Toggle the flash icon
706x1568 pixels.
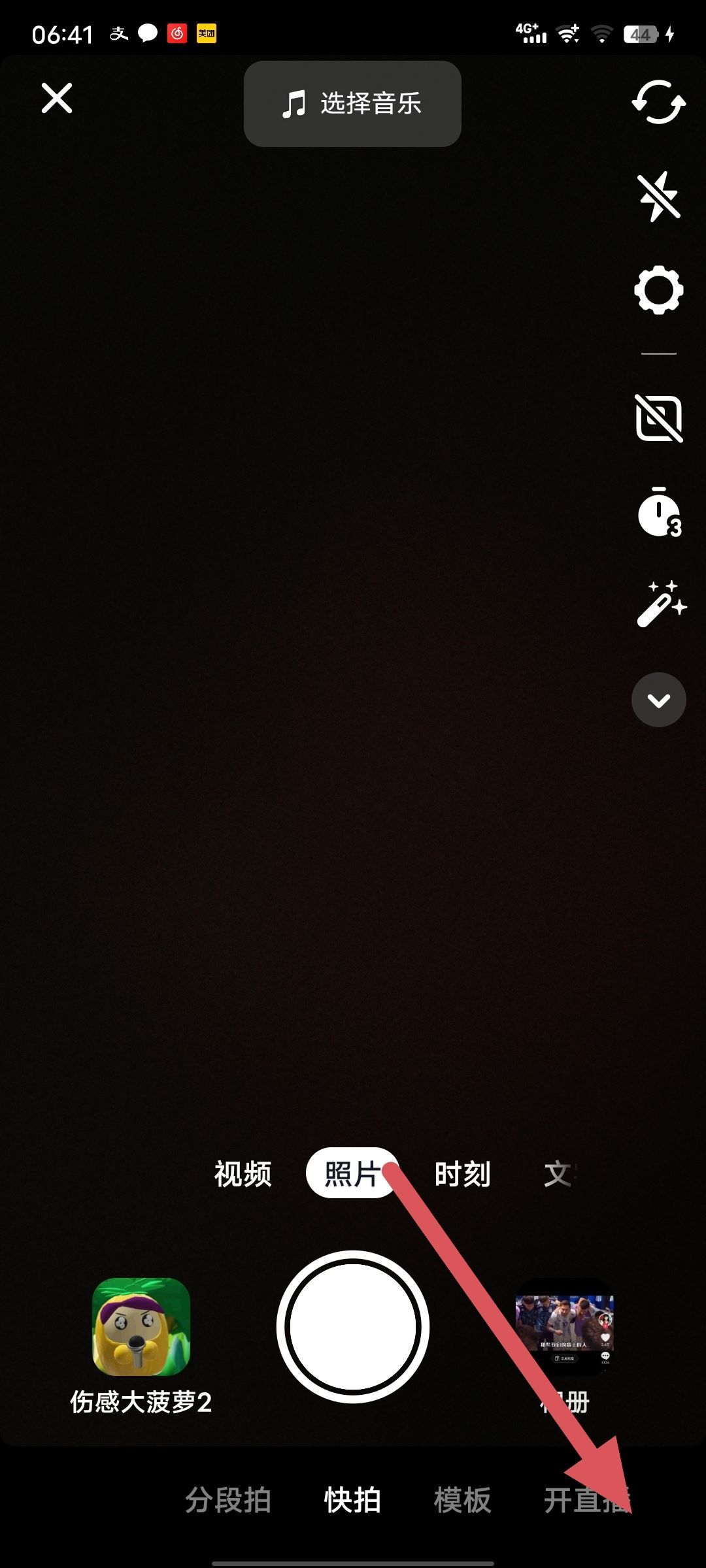click(658, 196)
